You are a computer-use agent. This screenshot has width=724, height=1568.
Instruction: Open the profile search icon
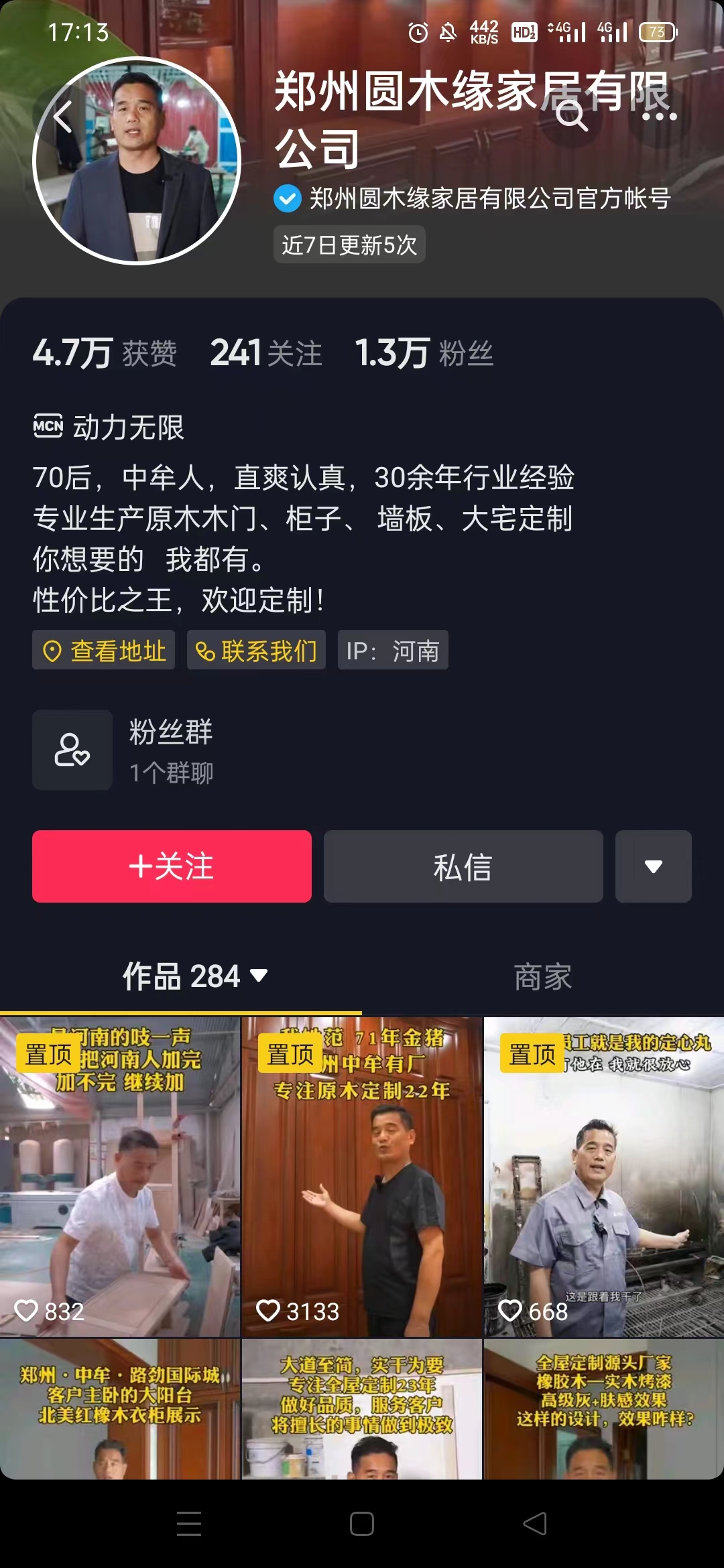tap(571, 117)
